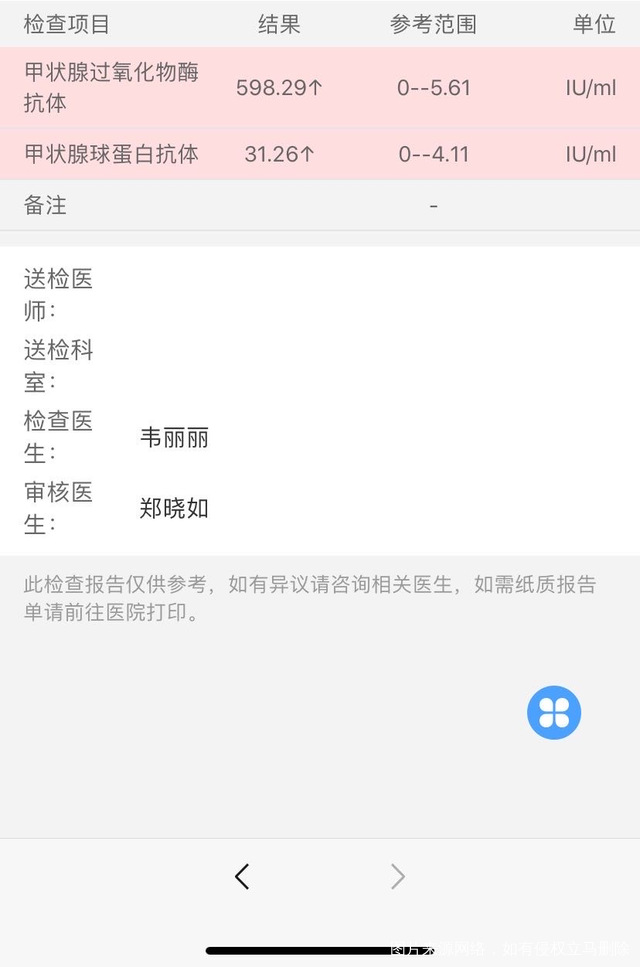Screen dimensions: 640x967
Task: Open the blue floating menu button
Action: [554, 713]
